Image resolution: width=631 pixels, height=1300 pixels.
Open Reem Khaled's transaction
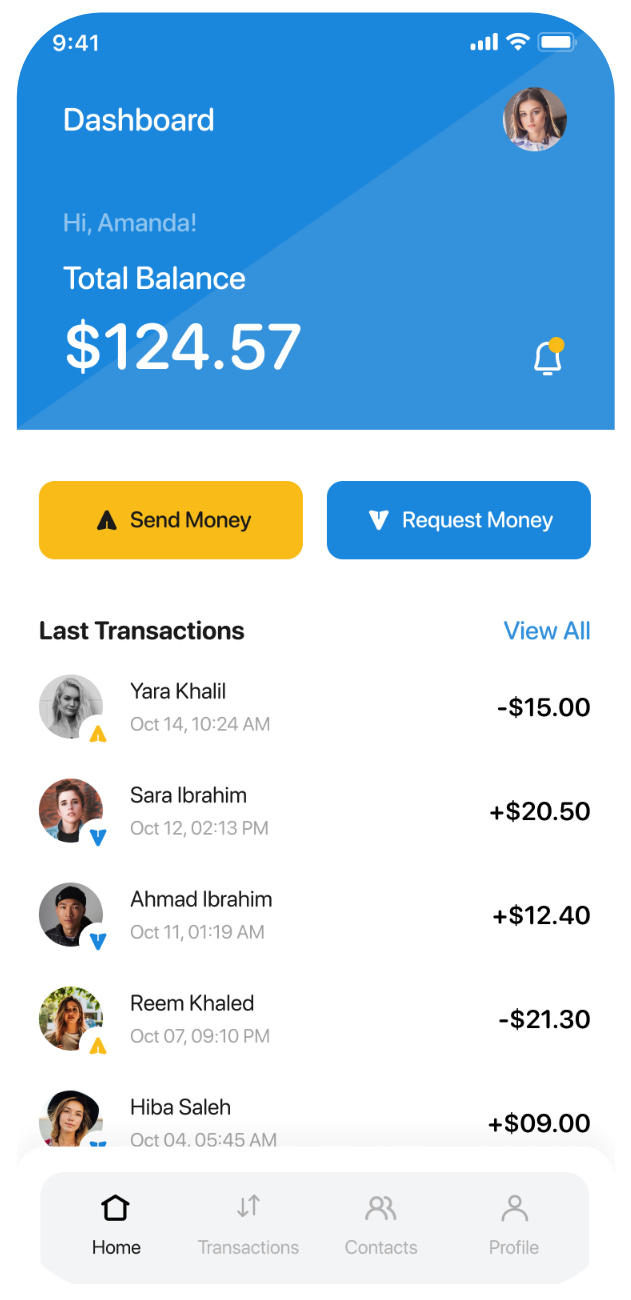314,1019
